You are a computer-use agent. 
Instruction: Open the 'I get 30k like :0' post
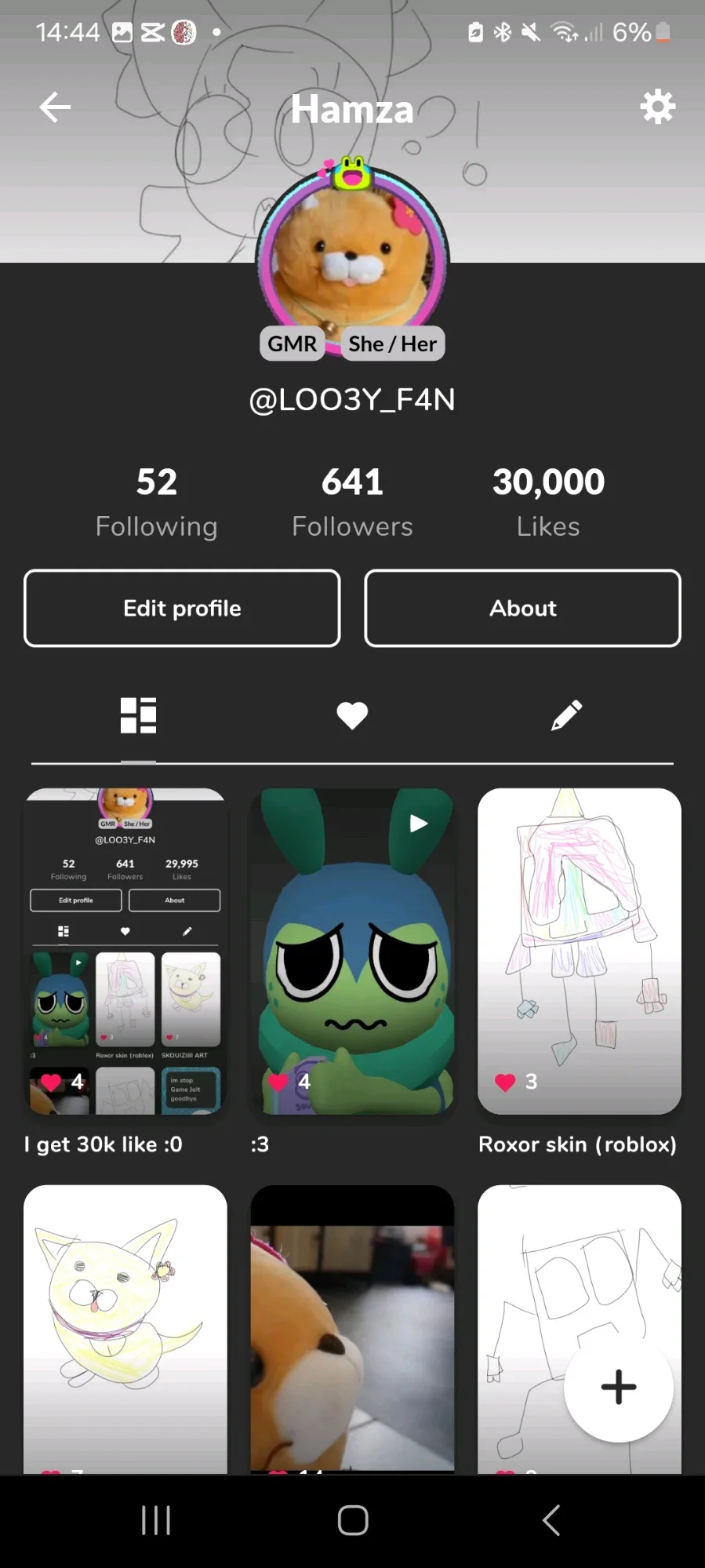125,951
